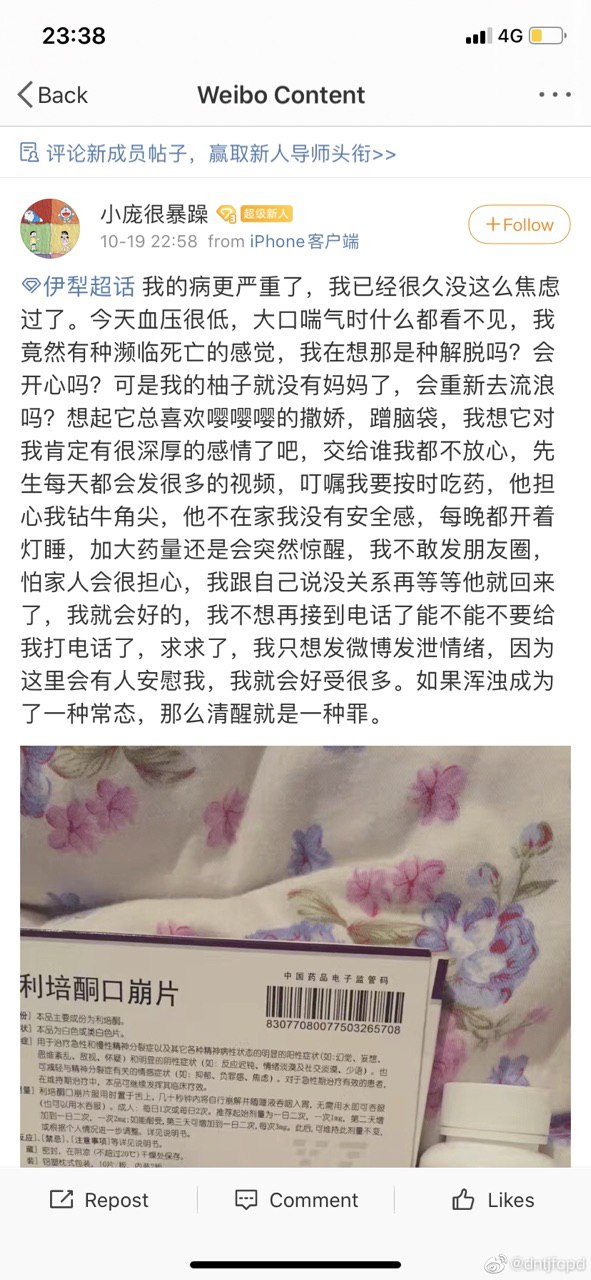This screenshot has height=1280, width=591.
Task: View the attached medicine box photo
Action: point(295,956)
